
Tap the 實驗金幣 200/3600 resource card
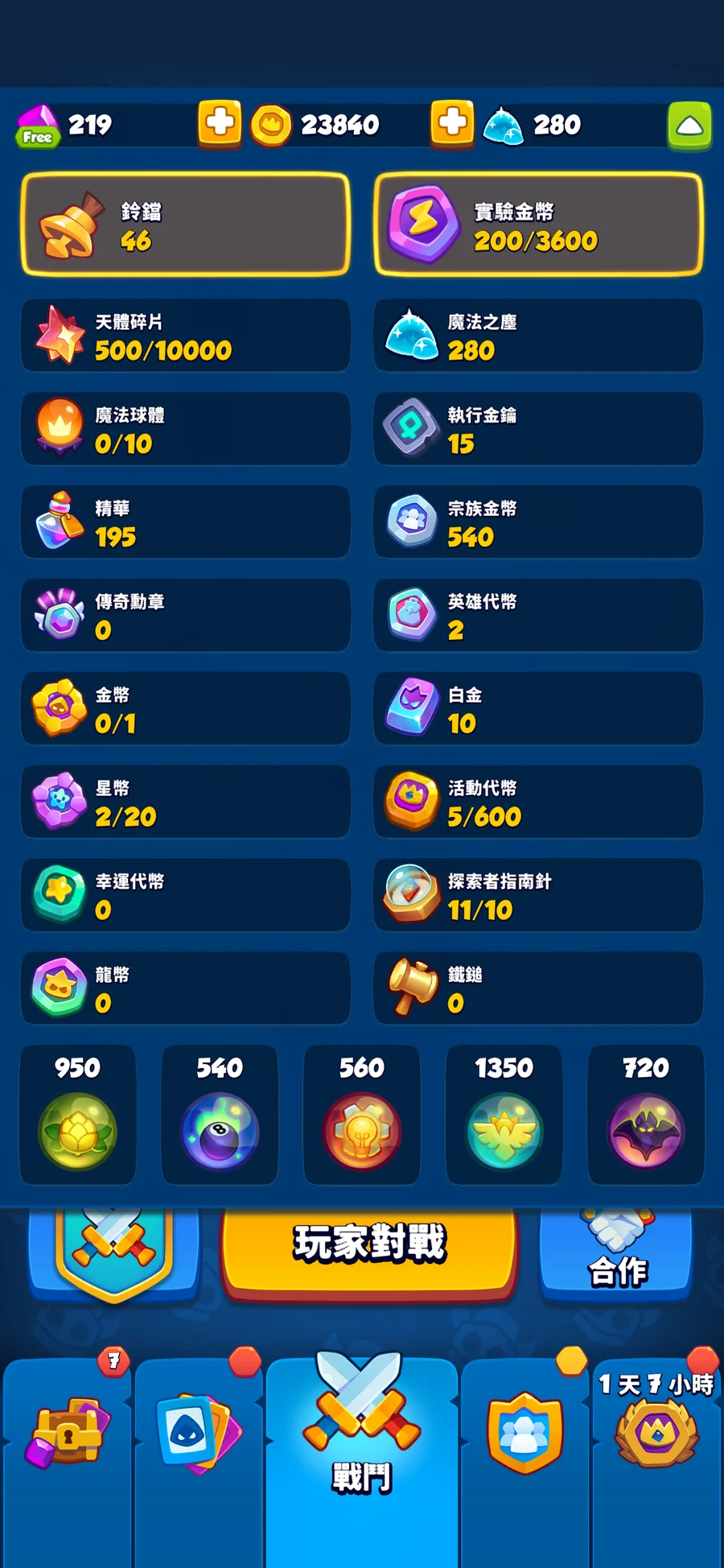538,225
